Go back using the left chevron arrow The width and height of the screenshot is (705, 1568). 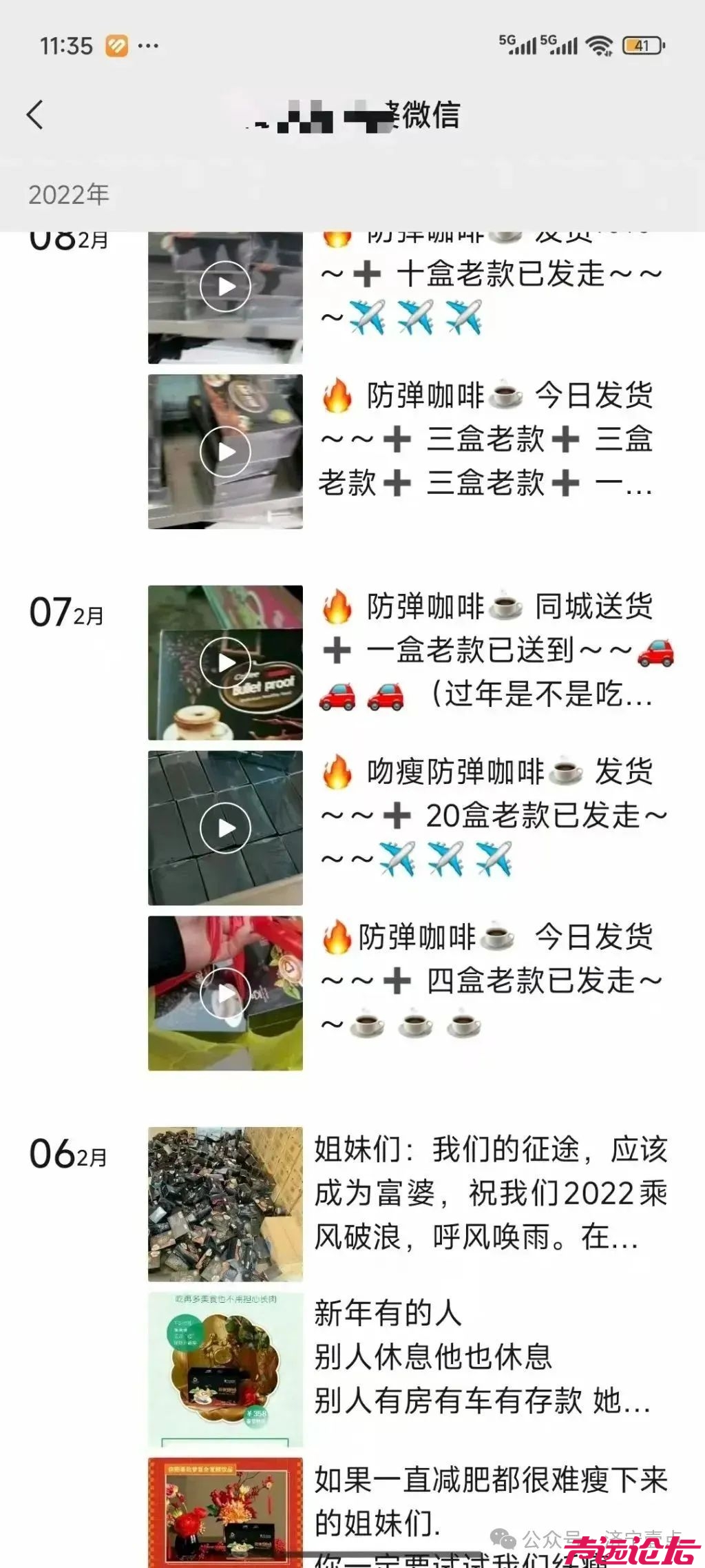[36, 116]
